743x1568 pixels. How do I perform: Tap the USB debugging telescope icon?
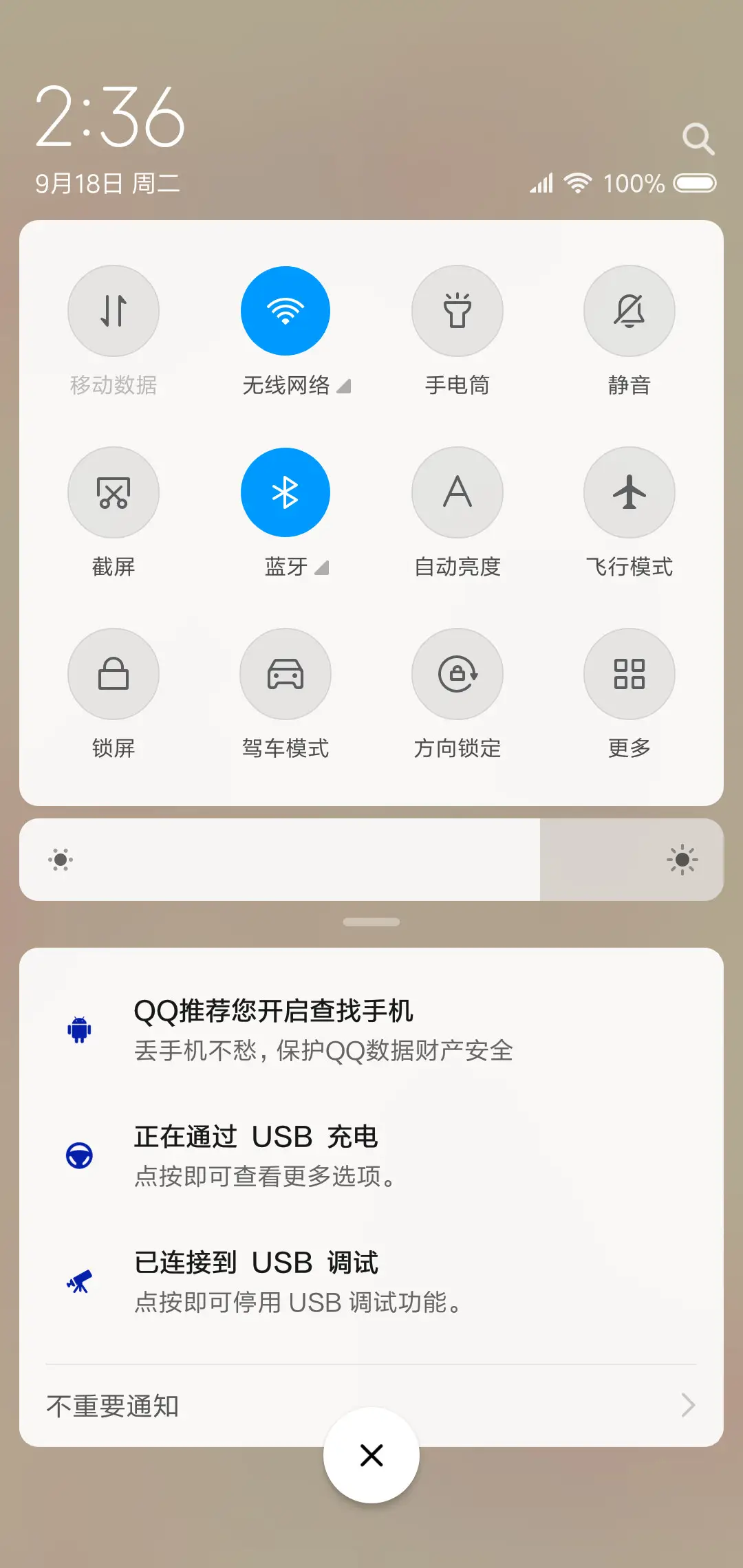pyautogui.click(x=79, y=1279)
